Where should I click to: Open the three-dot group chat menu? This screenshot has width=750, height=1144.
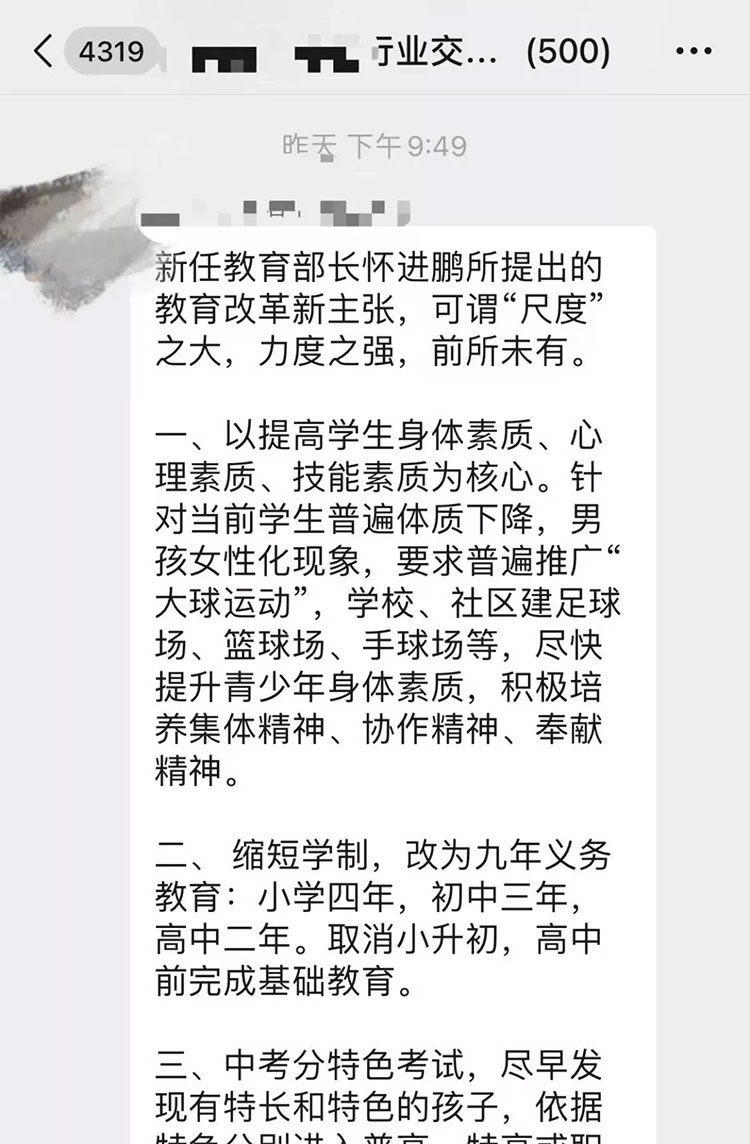click(694, 51)
